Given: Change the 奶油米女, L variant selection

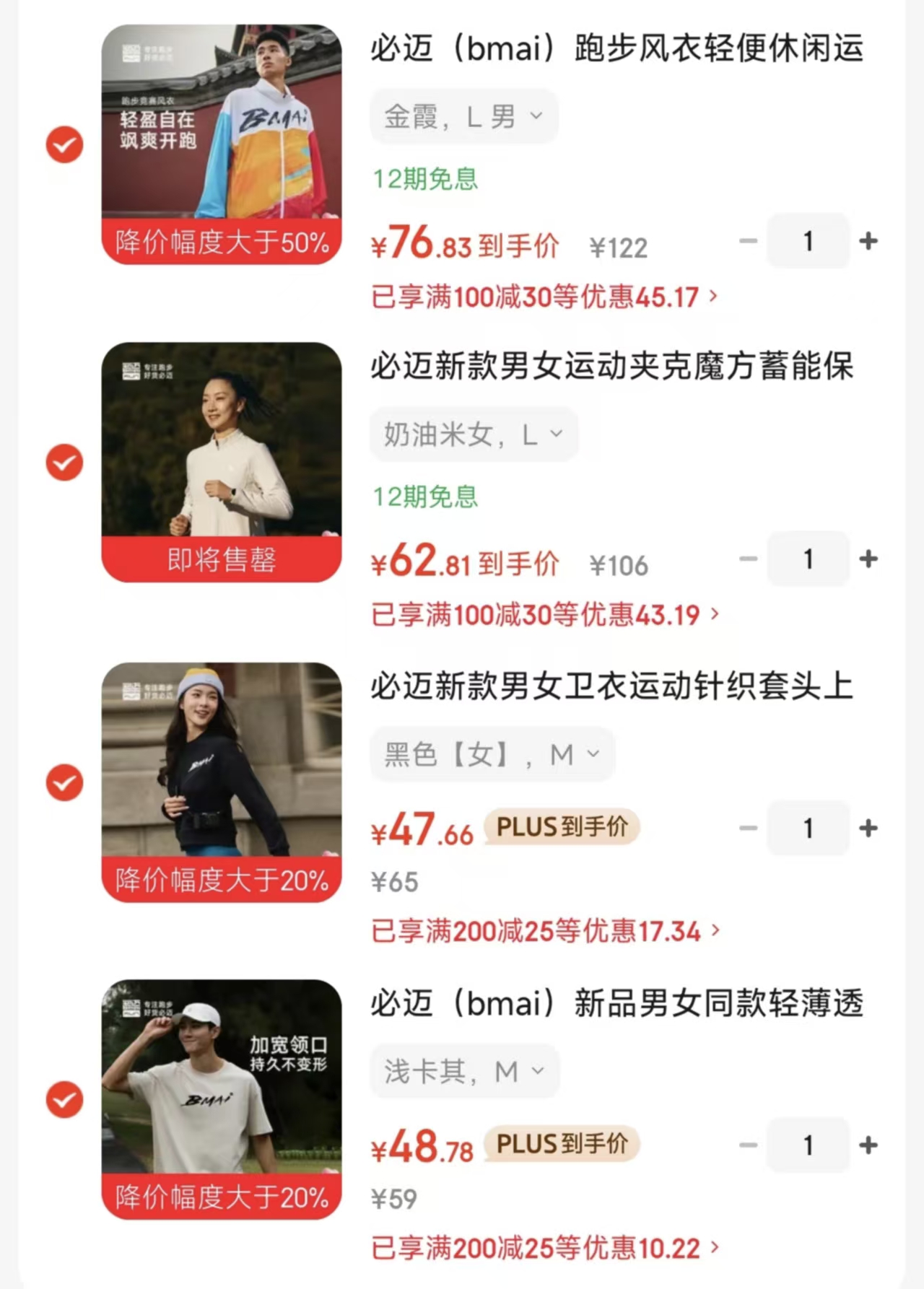Looking at the screenshot, I should pyautogui.click(x=474, y=434).
